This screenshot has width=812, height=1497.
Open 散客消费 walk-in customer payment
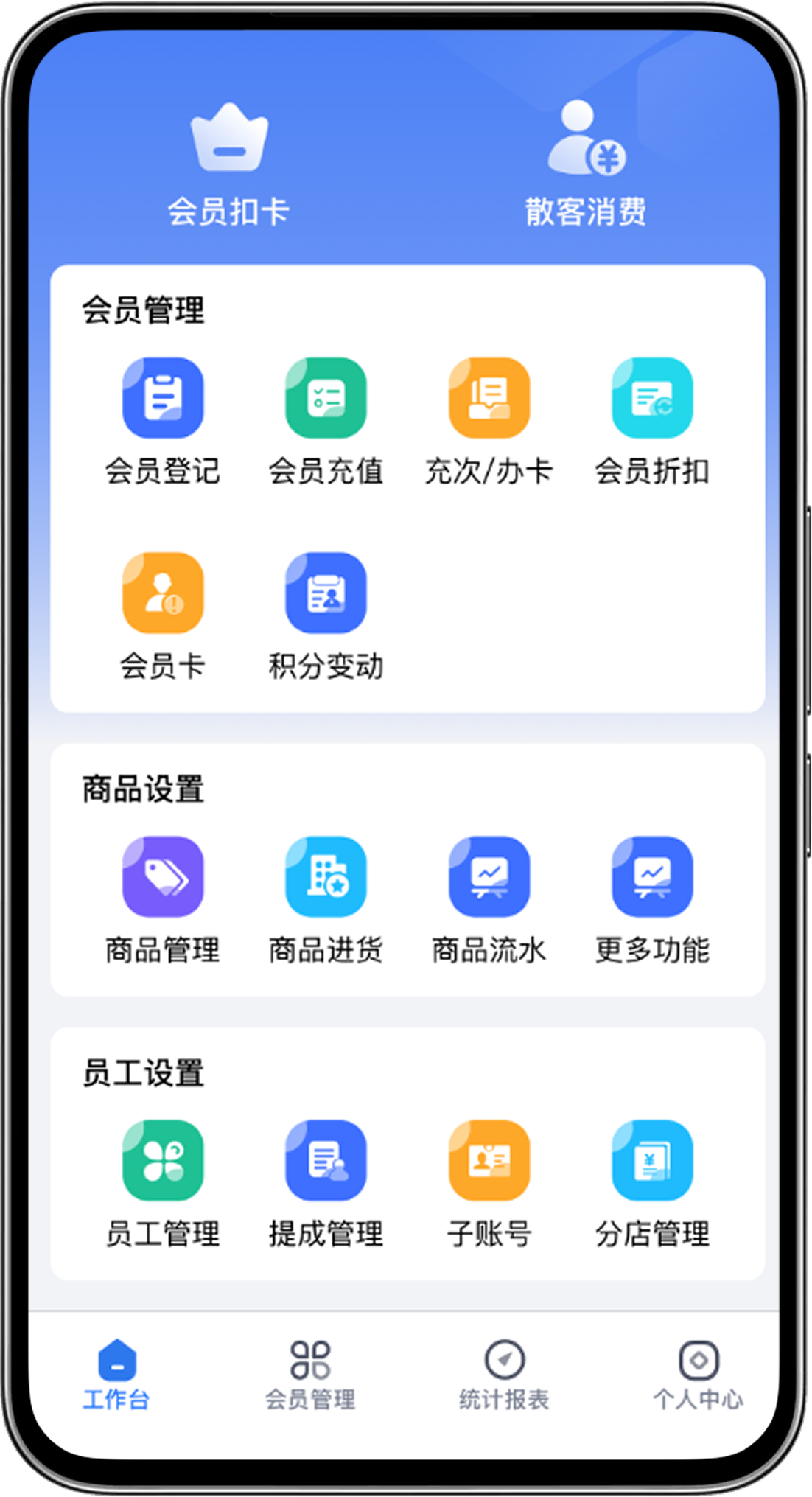(x=586, y=164)
